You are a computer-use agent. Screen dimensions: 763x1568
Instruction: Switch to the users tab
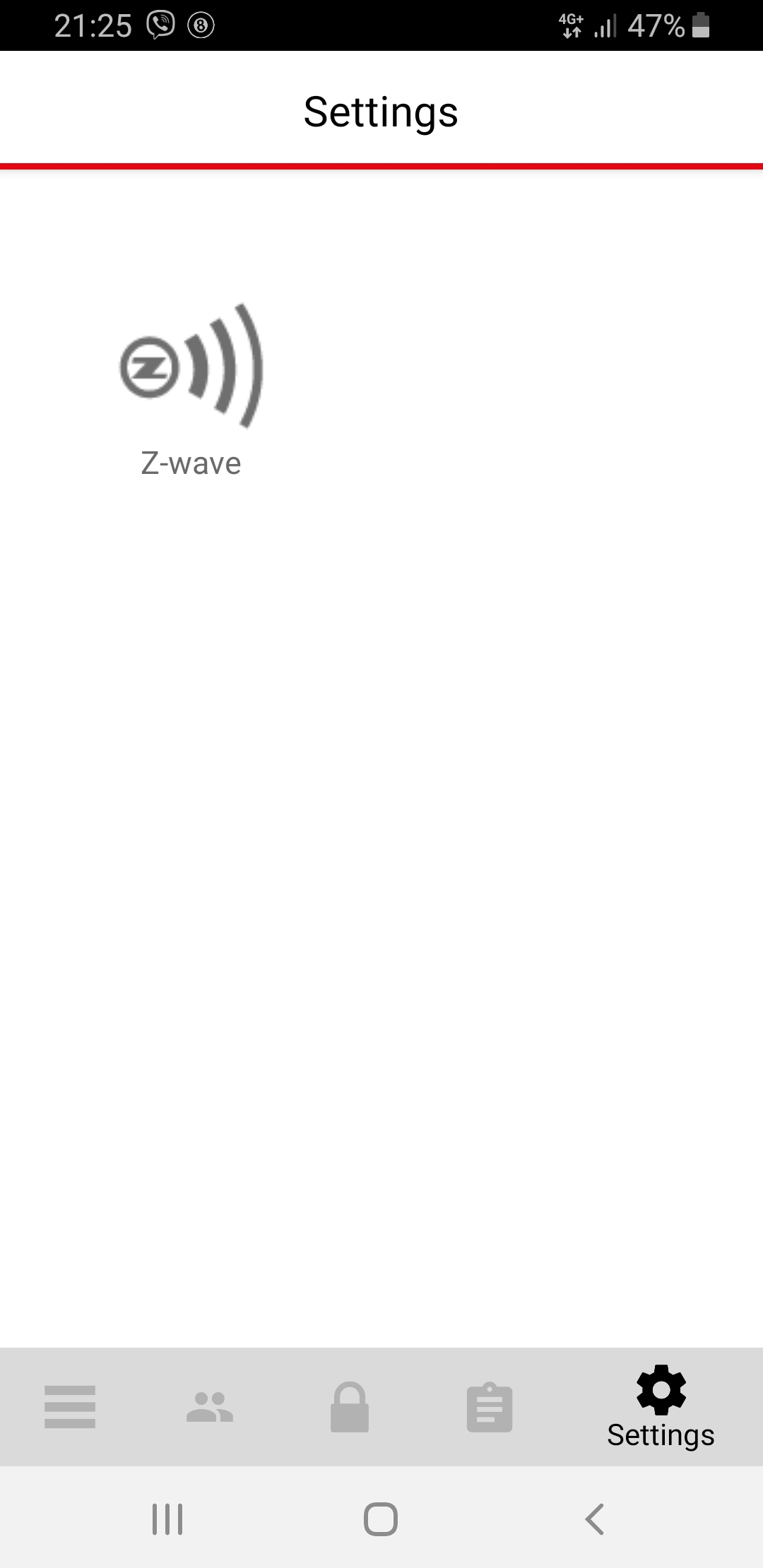pyautogui.click(x=209, y=1406)
